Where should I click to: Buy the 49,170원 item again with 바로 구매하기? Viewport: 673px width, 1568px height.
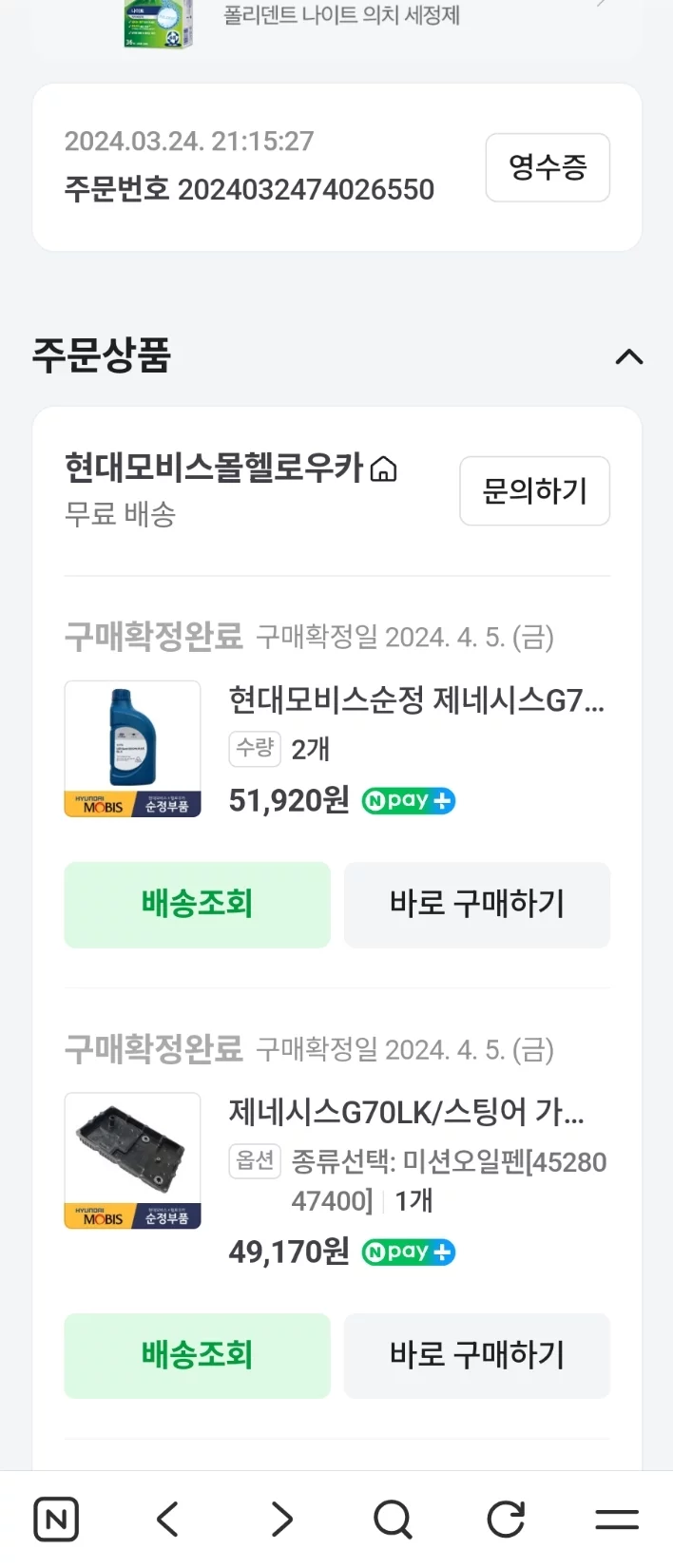(x=476, y=1355)
